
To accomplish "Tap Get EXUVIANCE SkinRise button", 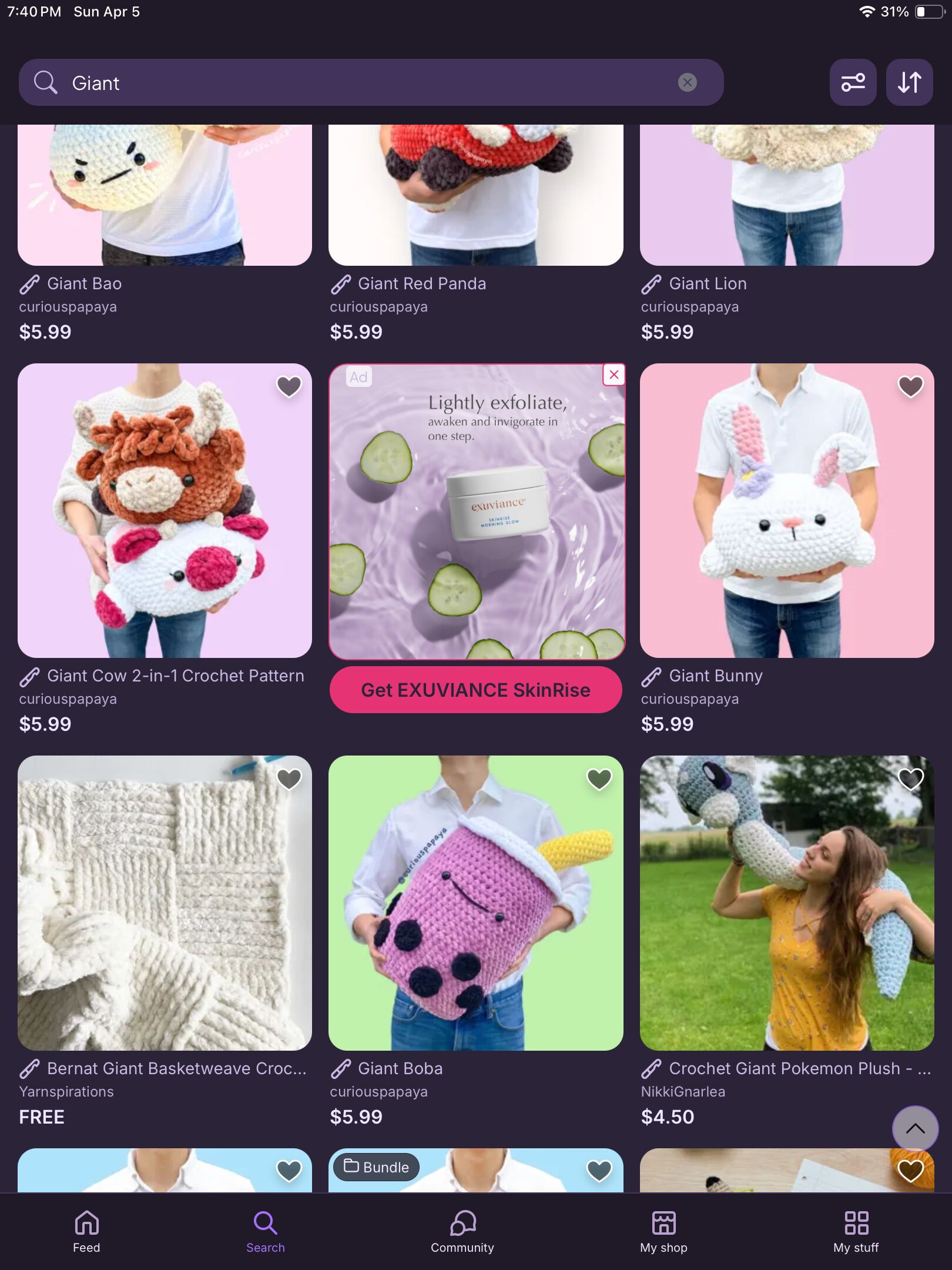I will coord(475,690).
